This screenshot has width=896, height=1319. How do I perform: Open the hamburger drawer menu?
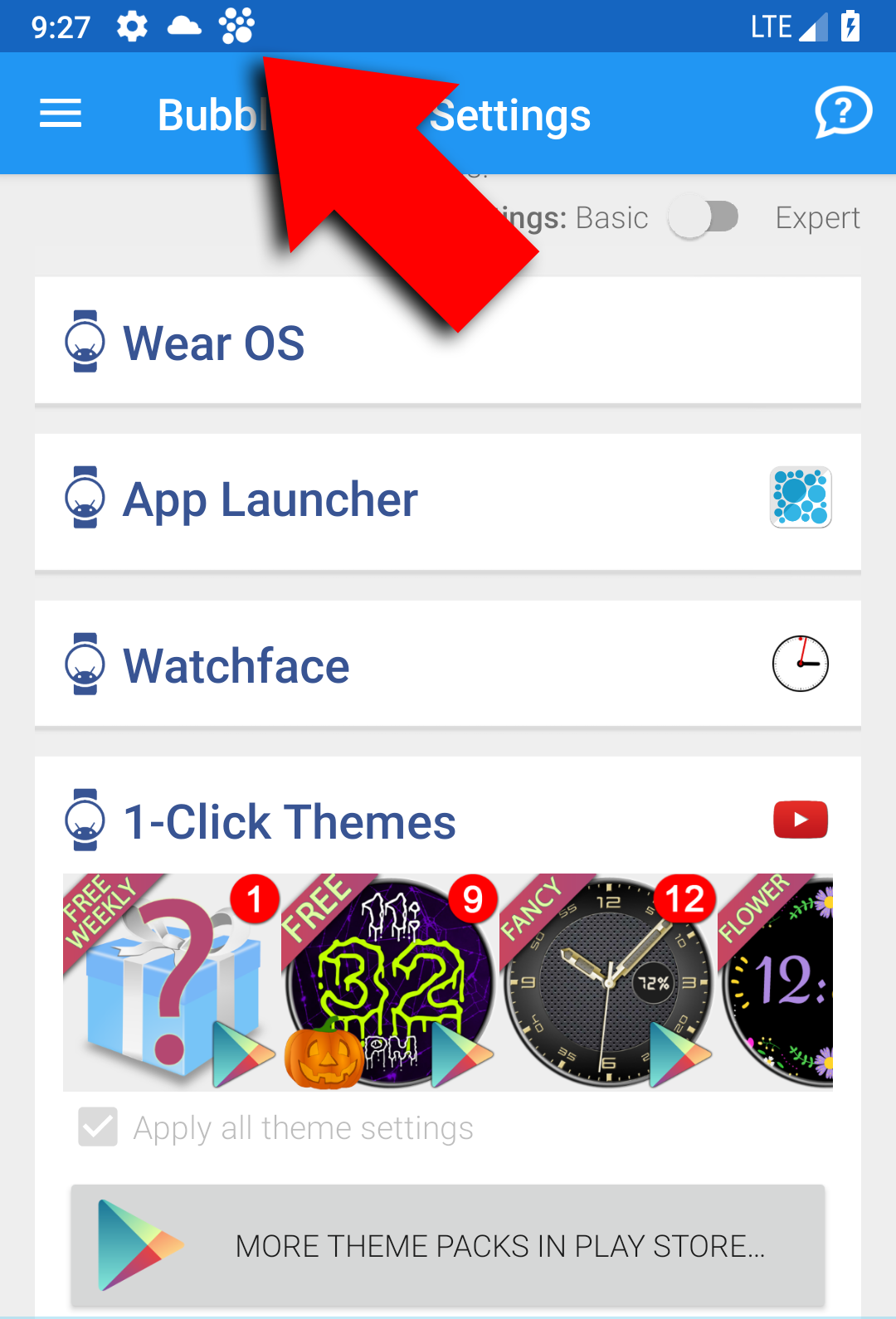tap(61, 114)
